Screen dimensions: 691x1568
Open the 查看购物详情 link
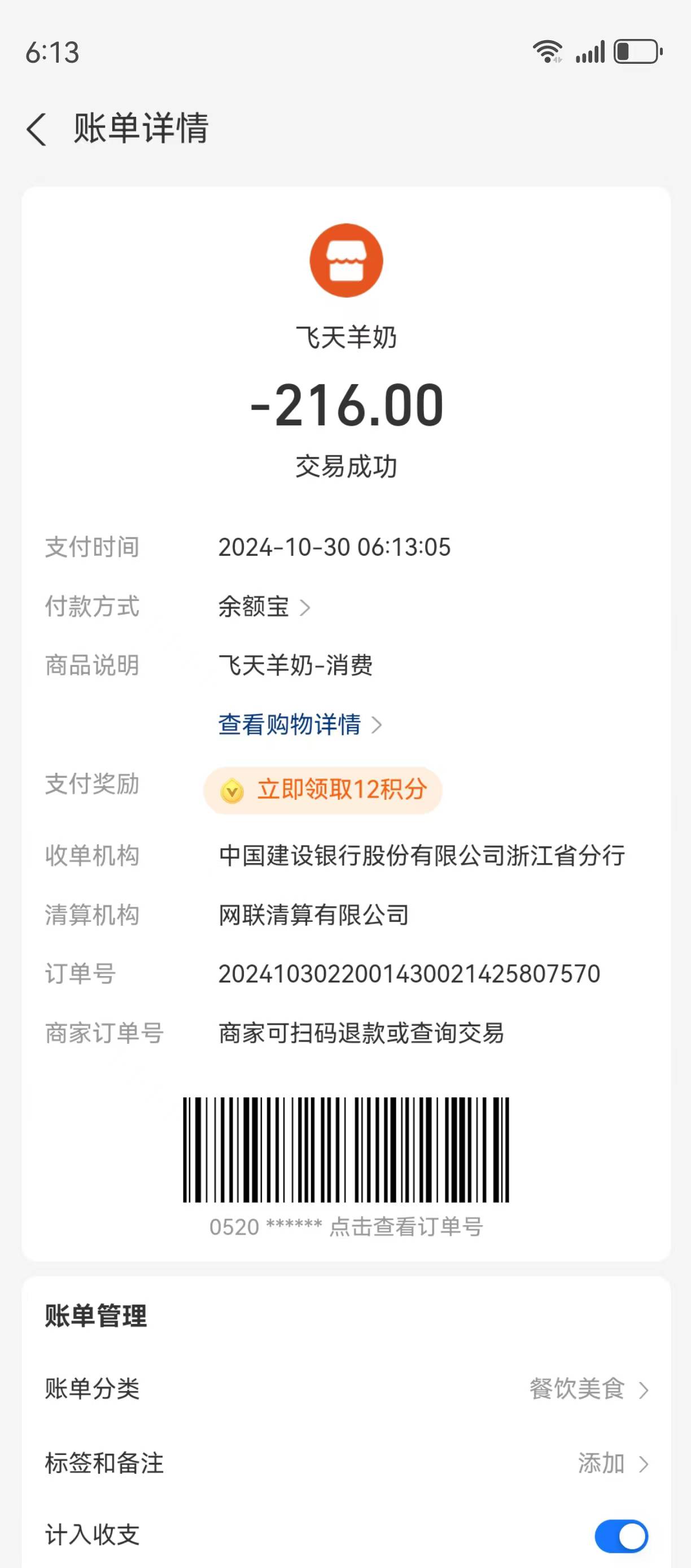(299, 724)
